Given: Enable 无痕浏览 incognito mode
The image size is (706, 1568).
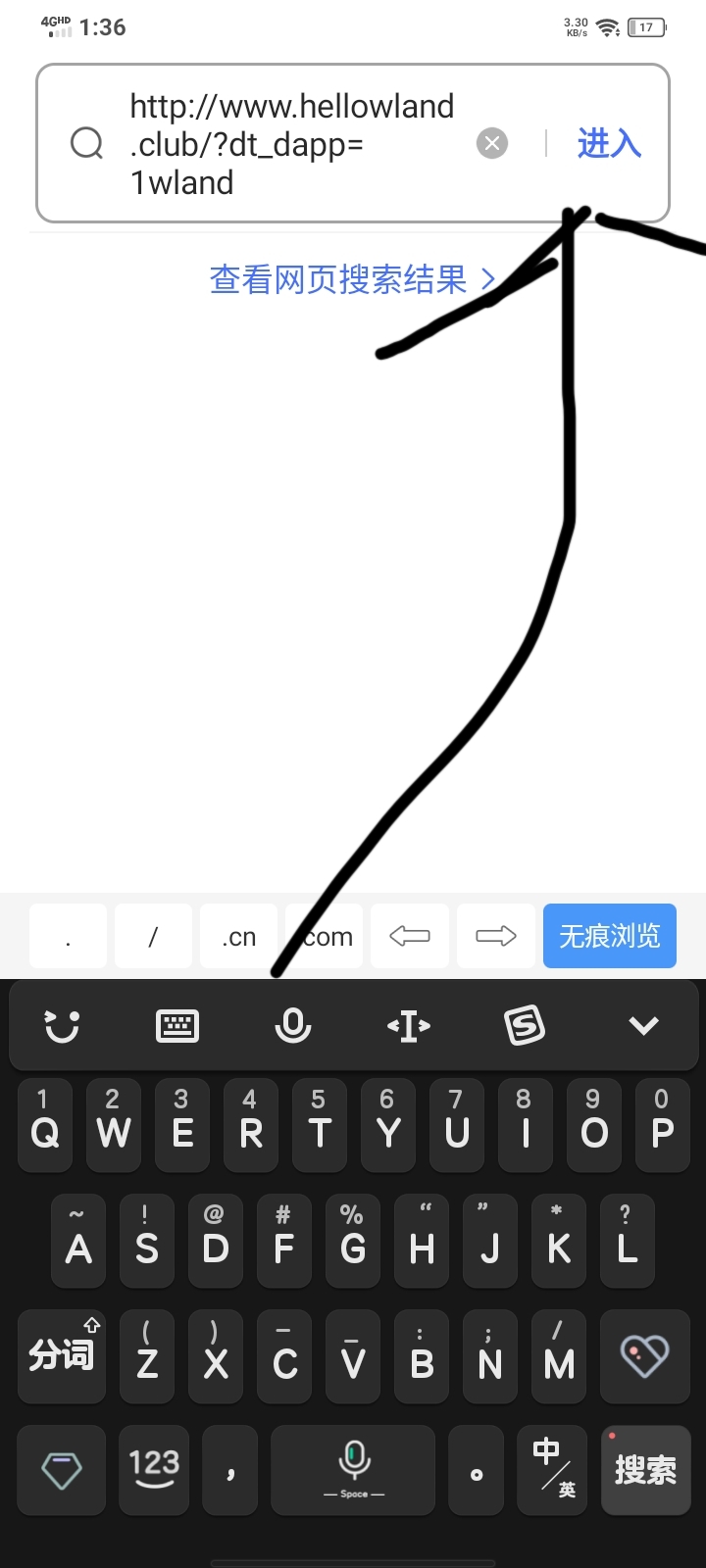Looking at the screenshot, I should click(x=609, y=936).
